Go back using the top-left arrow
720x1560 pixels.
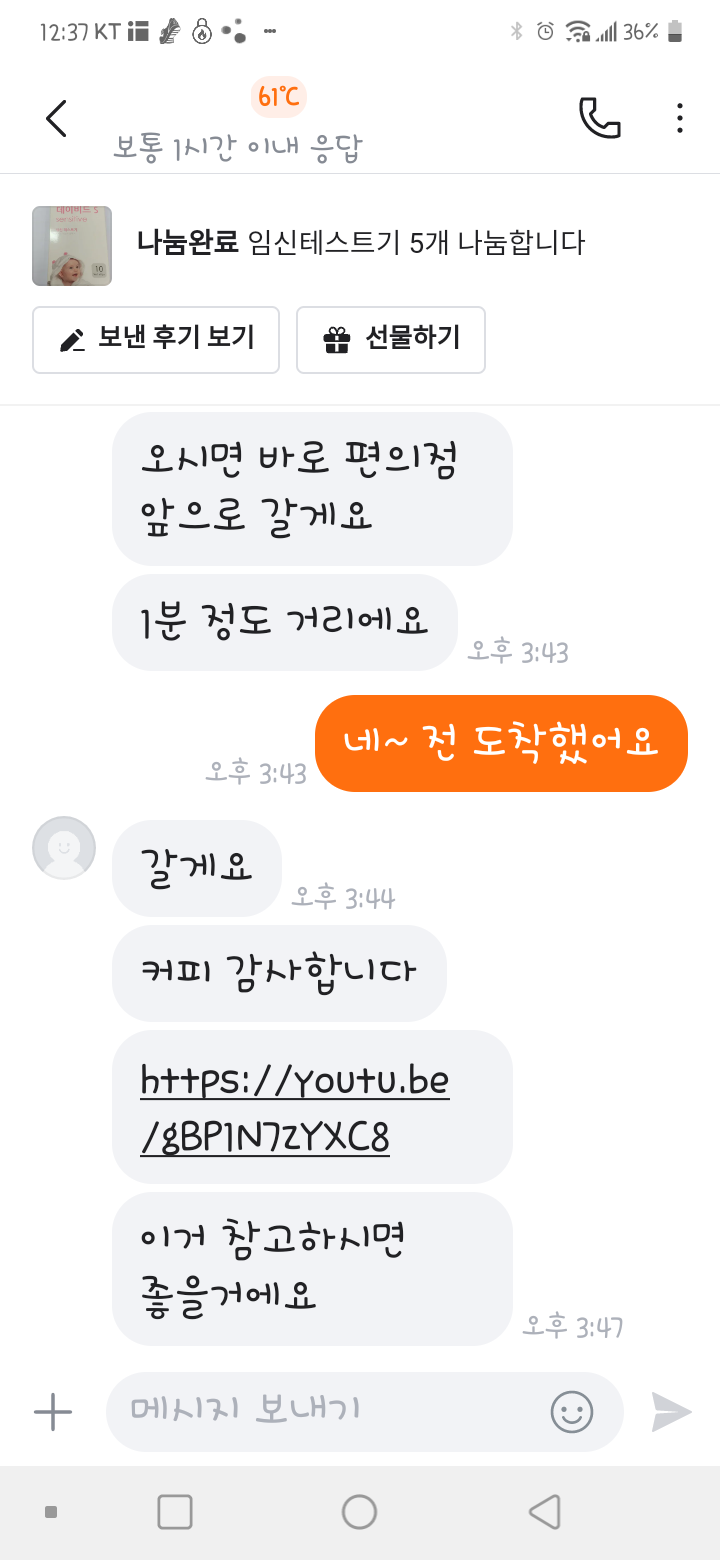(x=57, y=118)
